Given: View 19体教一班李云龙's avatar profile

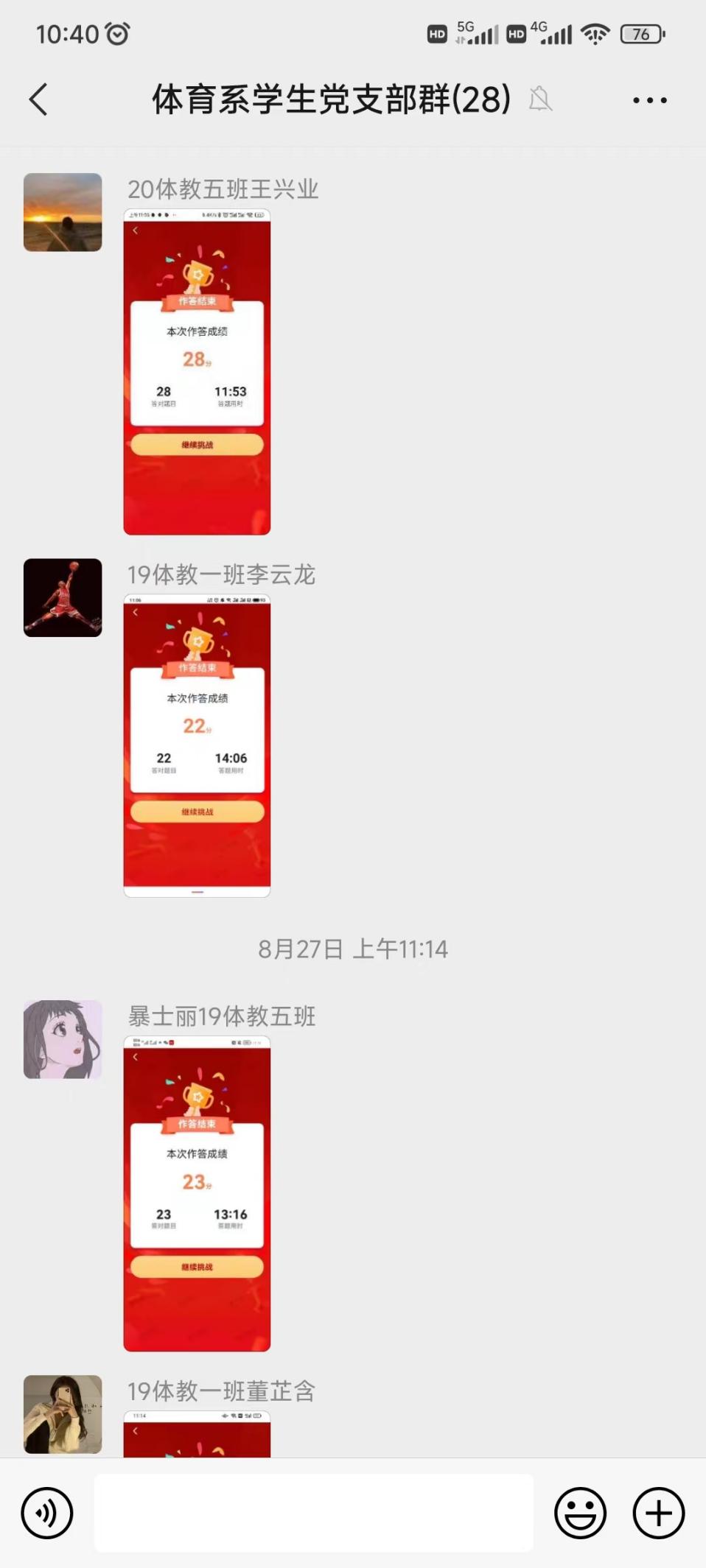Looking at the screenshot, I should (x=63, y=597).
